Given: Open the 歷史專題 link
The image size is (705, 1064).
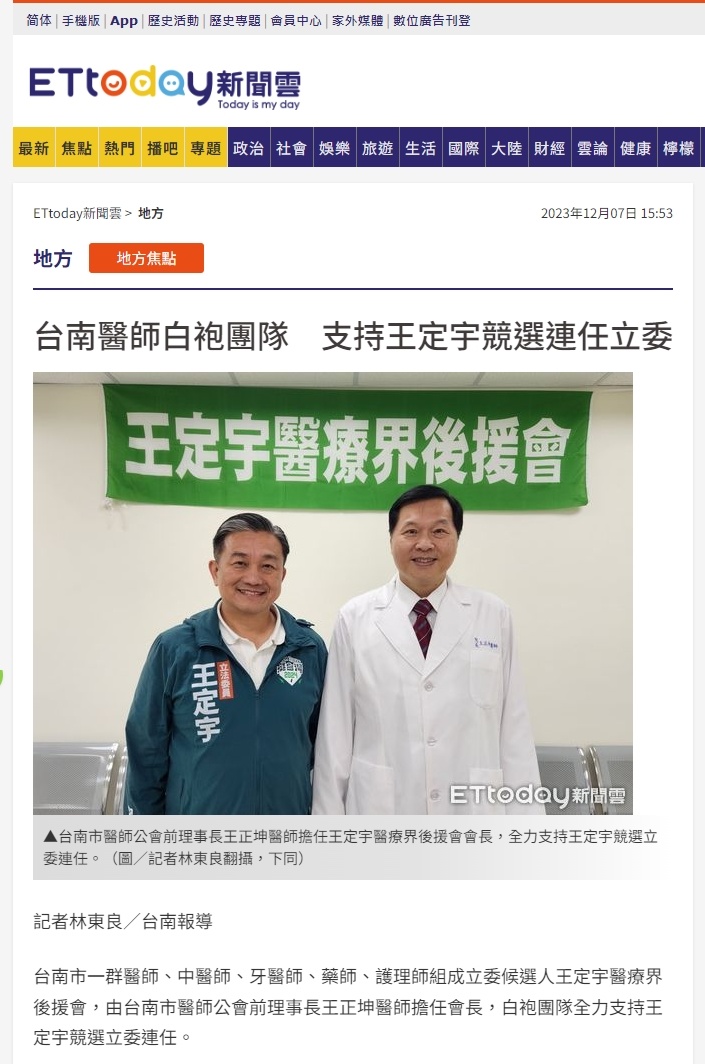Looking at the screenshot, I should point(235,20).
